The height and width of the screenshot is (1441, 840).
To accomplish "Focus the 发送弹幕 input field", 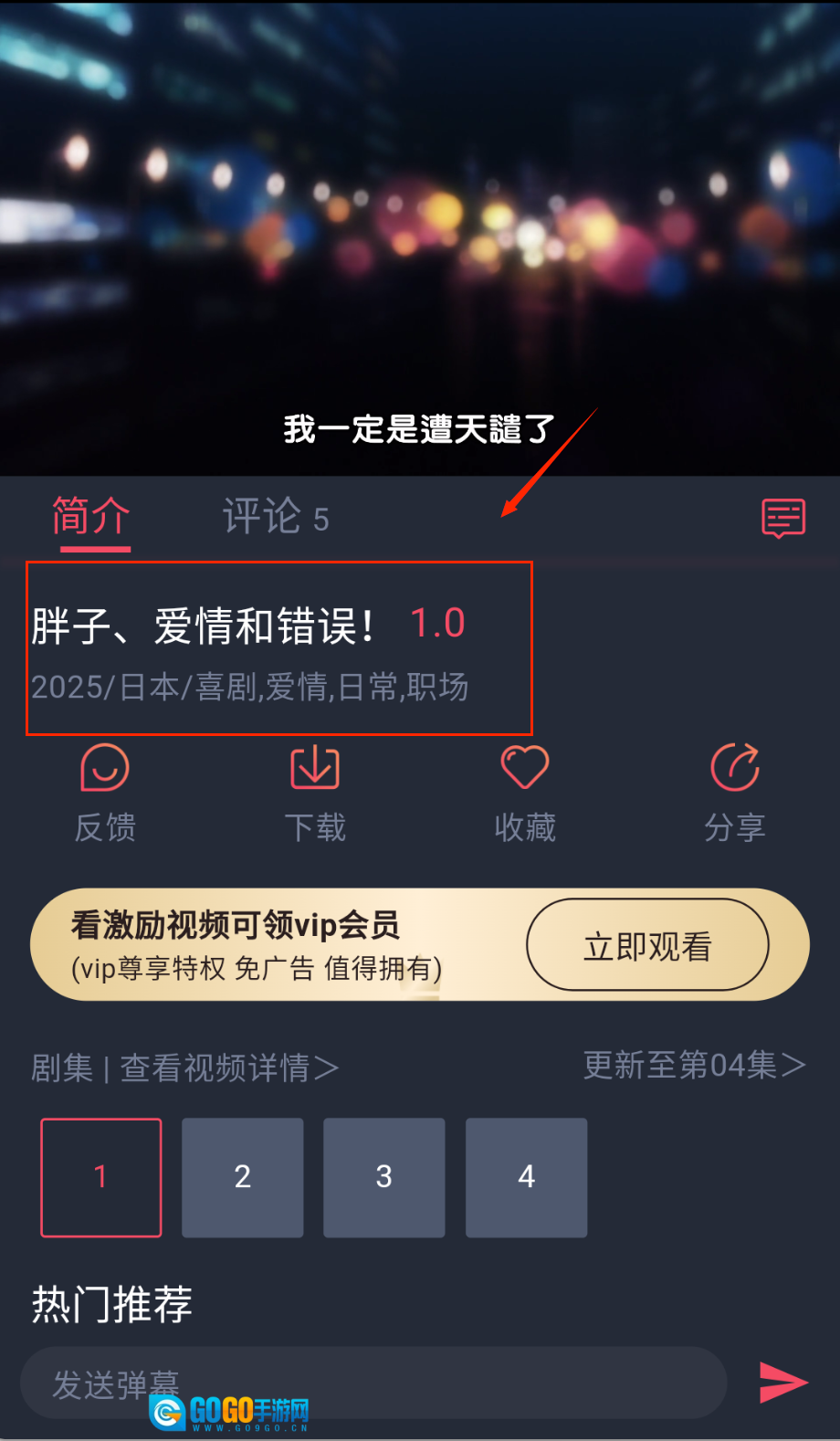I will coord(374,1383).
